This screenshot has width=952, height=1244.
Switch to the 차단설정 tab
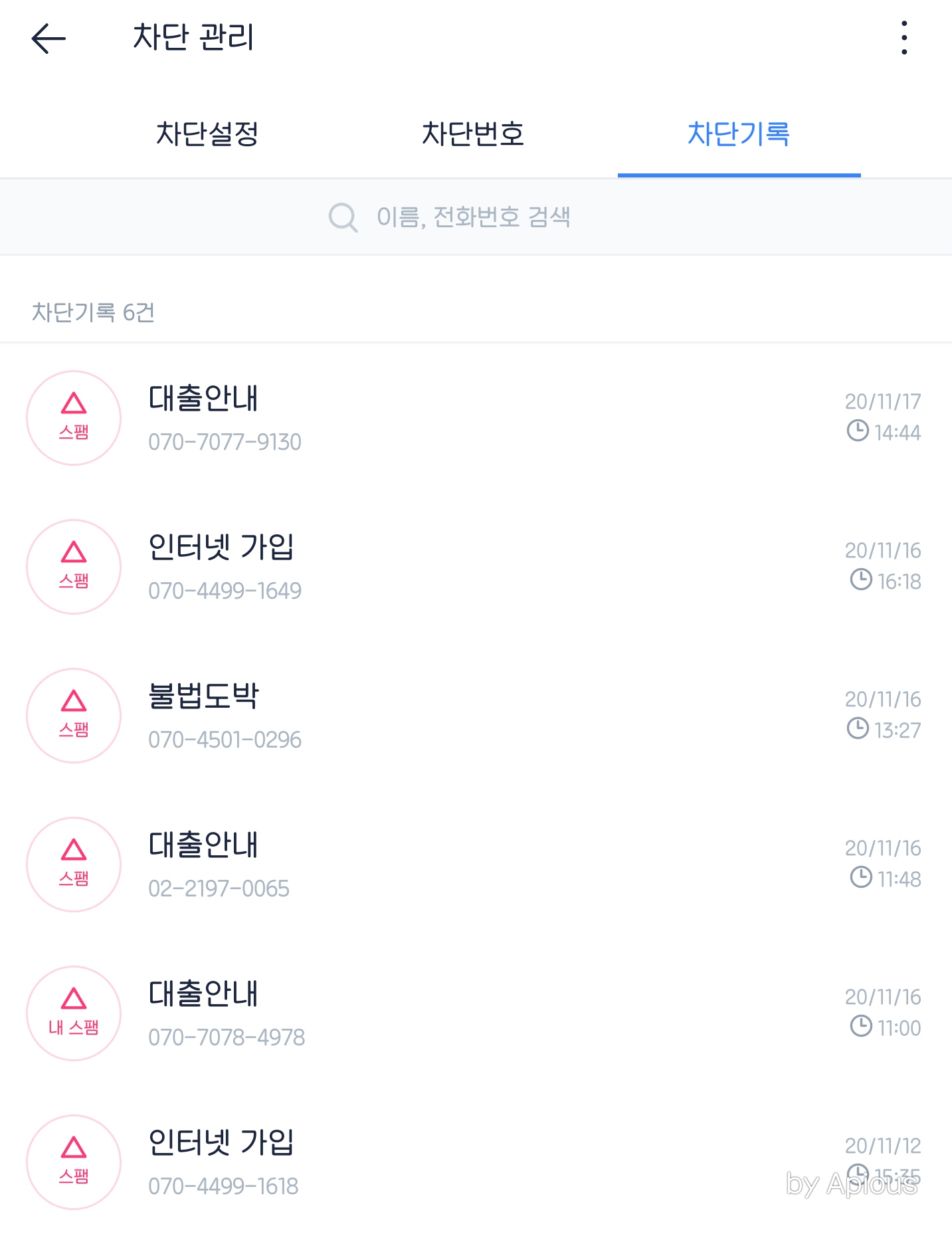[207, 134]
